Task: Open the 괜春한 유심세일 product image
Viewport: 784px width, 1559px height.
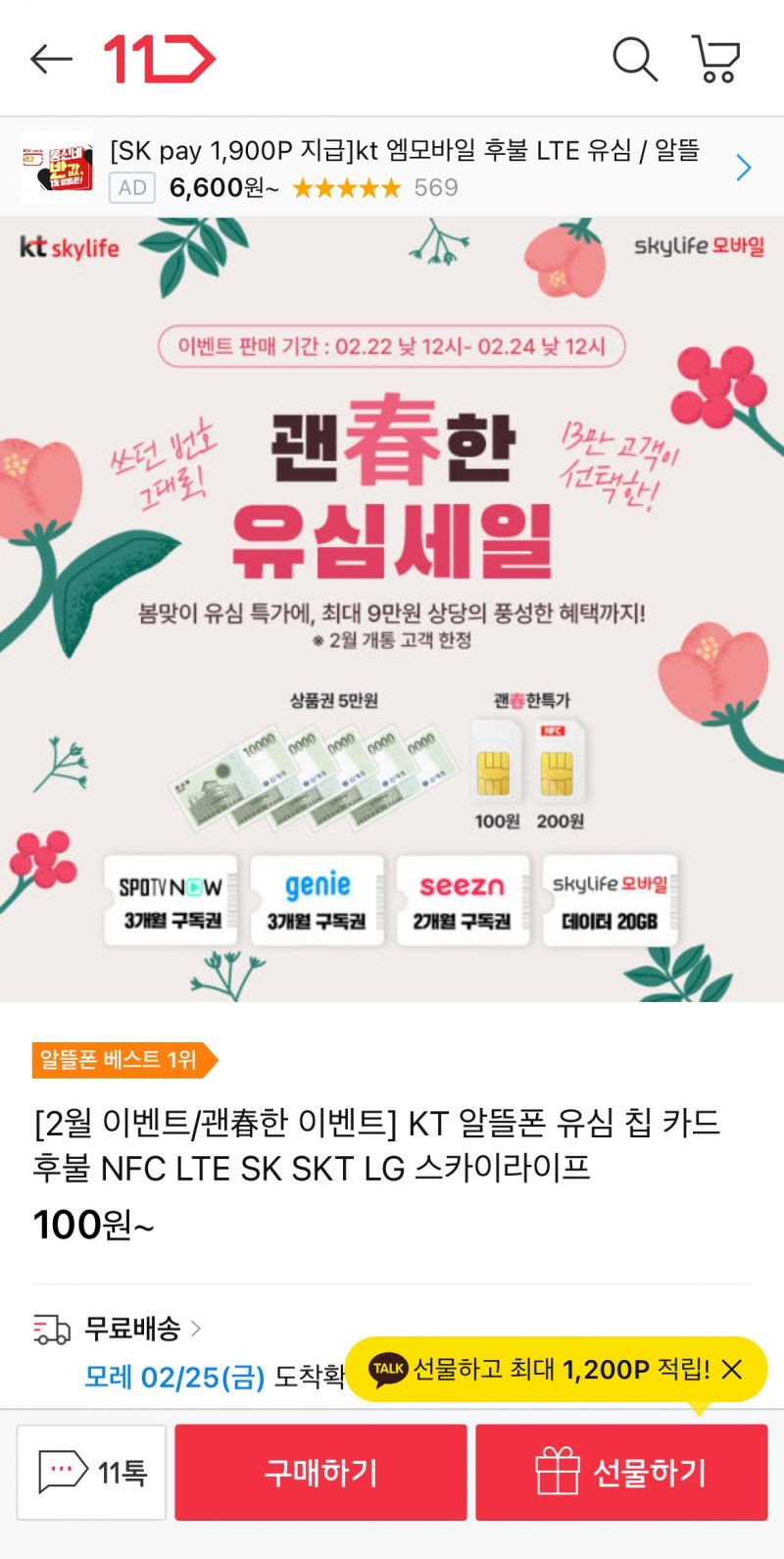Action: 392,609
